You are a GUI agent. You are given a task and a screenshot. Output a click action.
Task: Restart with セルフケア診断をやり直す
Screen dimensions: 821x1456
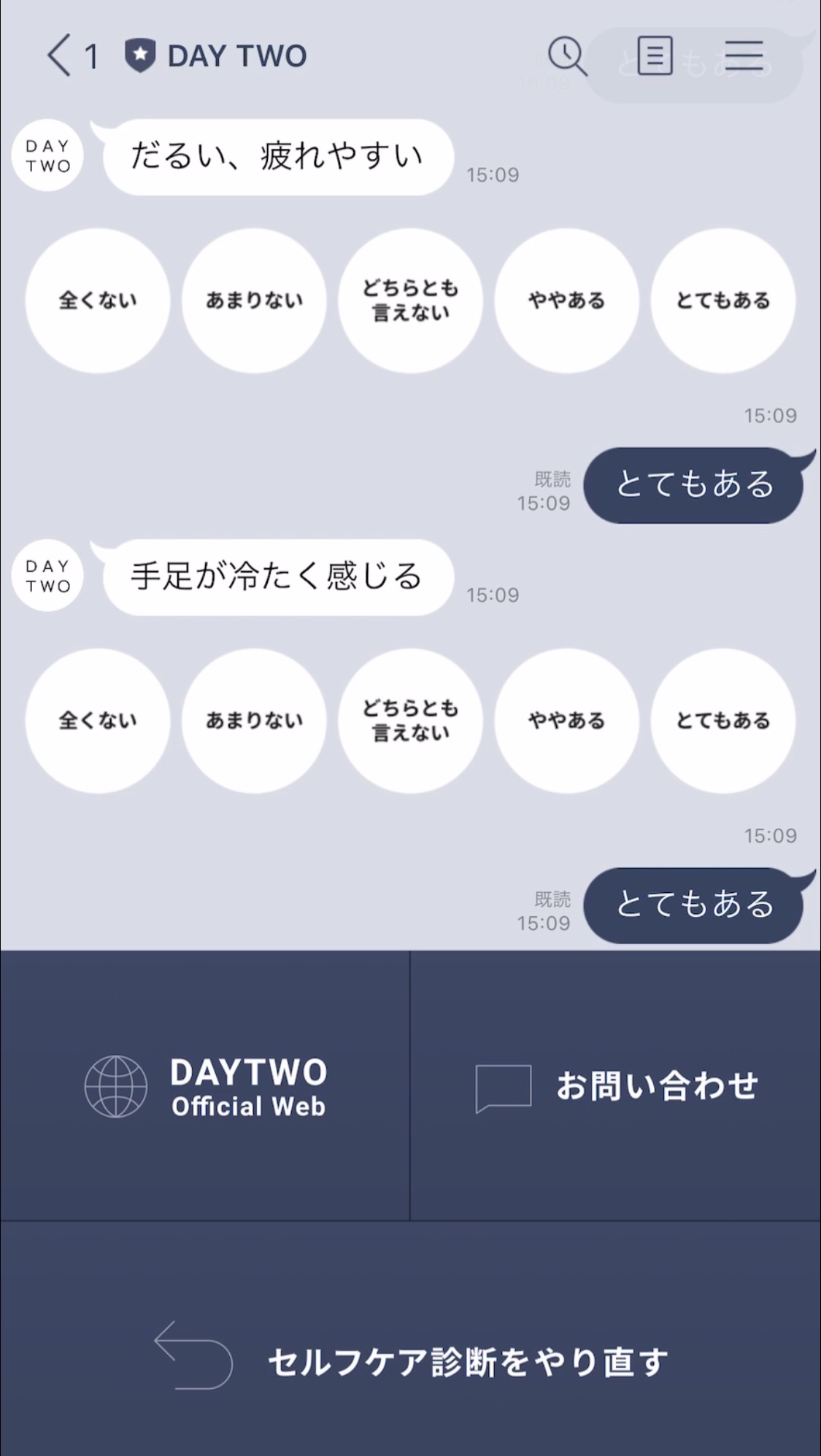tap(410, 1361)
